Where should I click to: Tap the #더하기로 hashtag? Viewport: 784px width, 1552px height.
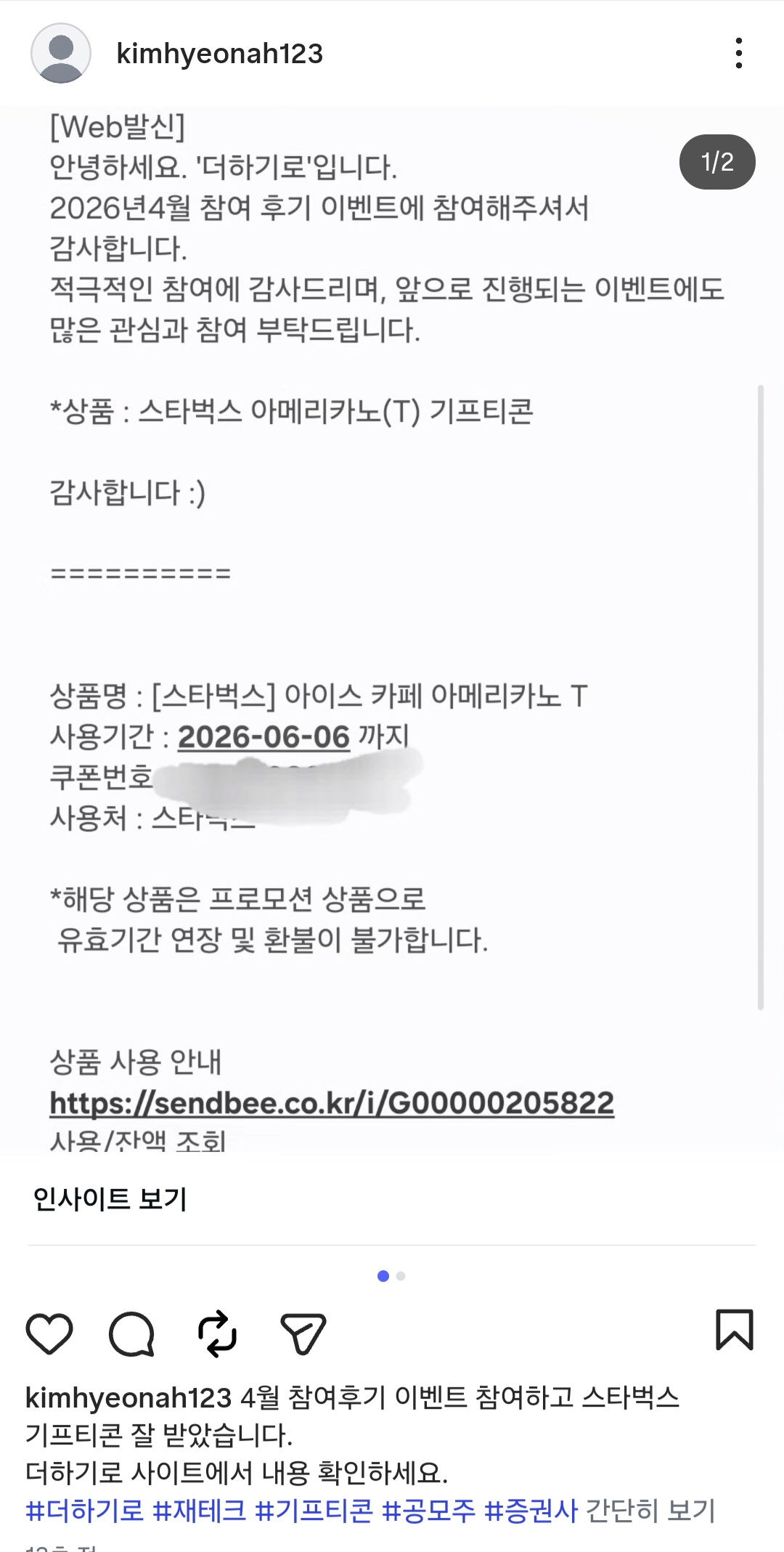click(x=85, y=1510)
